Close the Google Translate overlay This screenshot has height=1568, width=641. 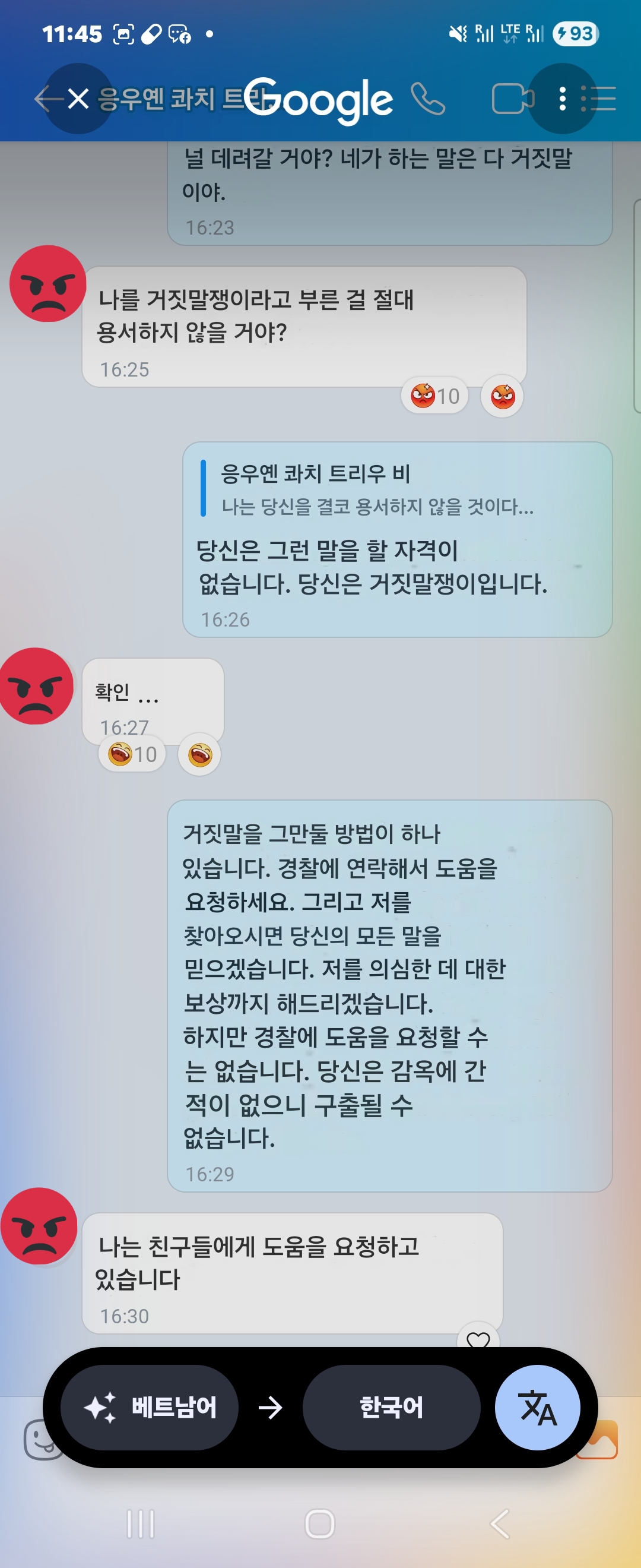coord(78,98)
